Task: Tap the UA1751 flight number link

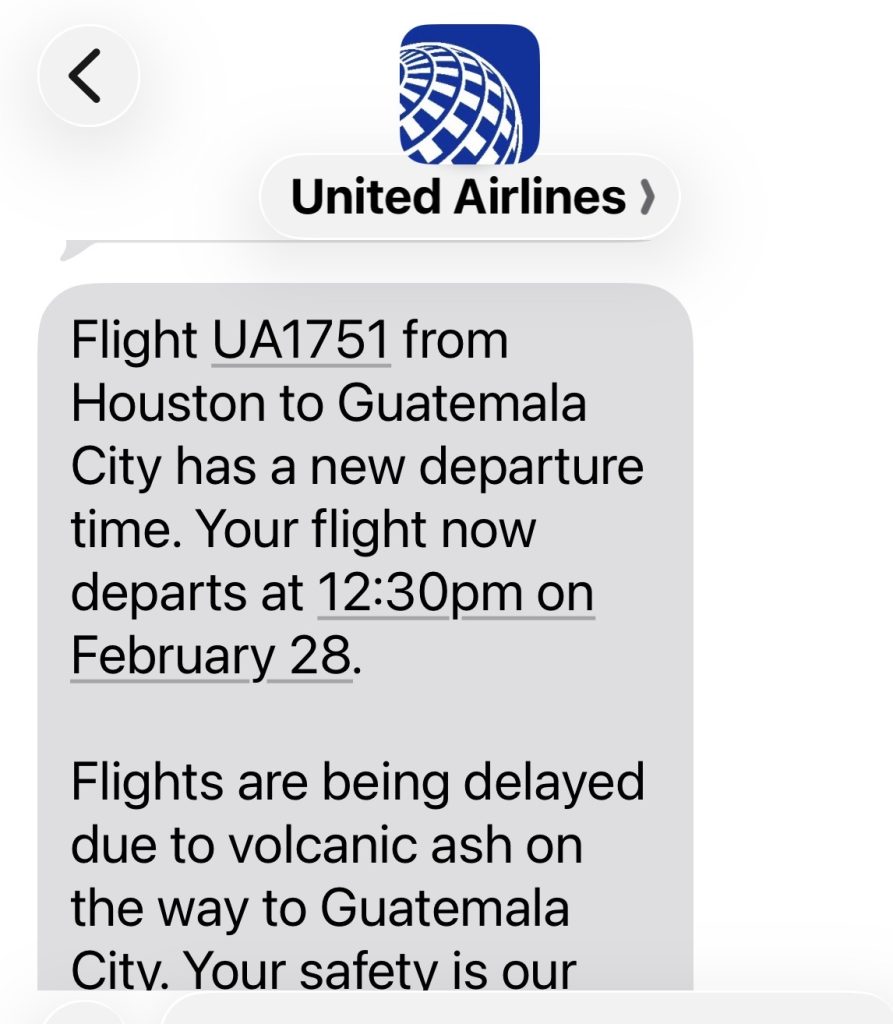Action: click(x=300, y=342)
